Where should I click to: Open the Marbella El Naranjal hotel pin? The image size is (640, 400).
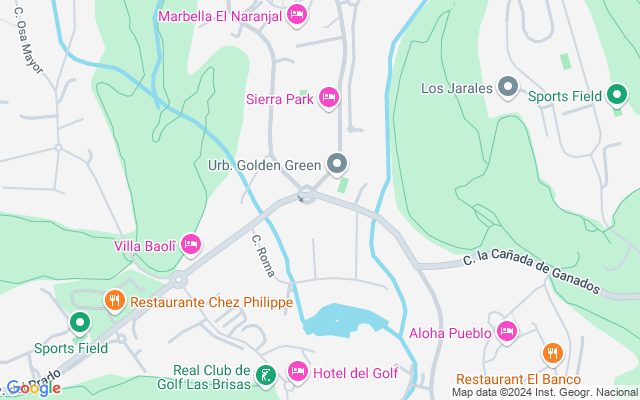point(297,15)
